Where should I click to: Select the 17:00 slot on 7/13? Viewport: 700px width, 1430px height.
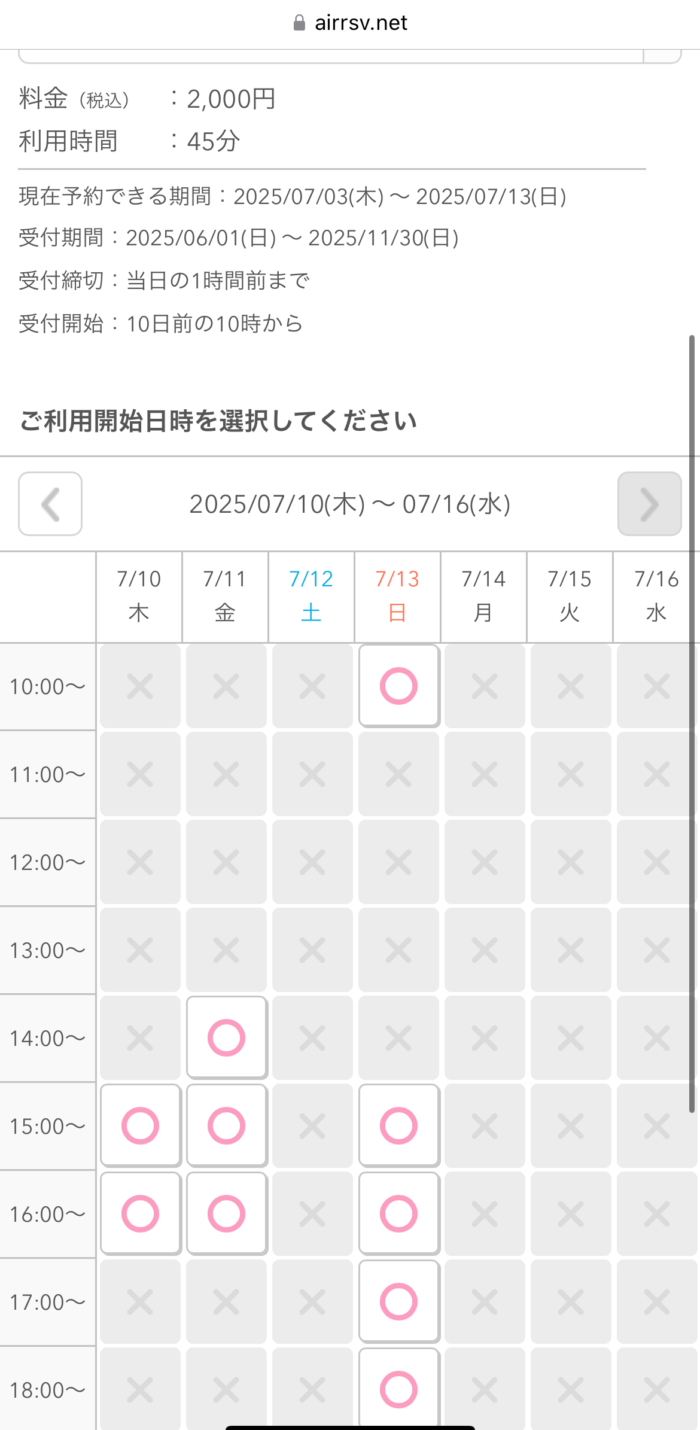398,1302
